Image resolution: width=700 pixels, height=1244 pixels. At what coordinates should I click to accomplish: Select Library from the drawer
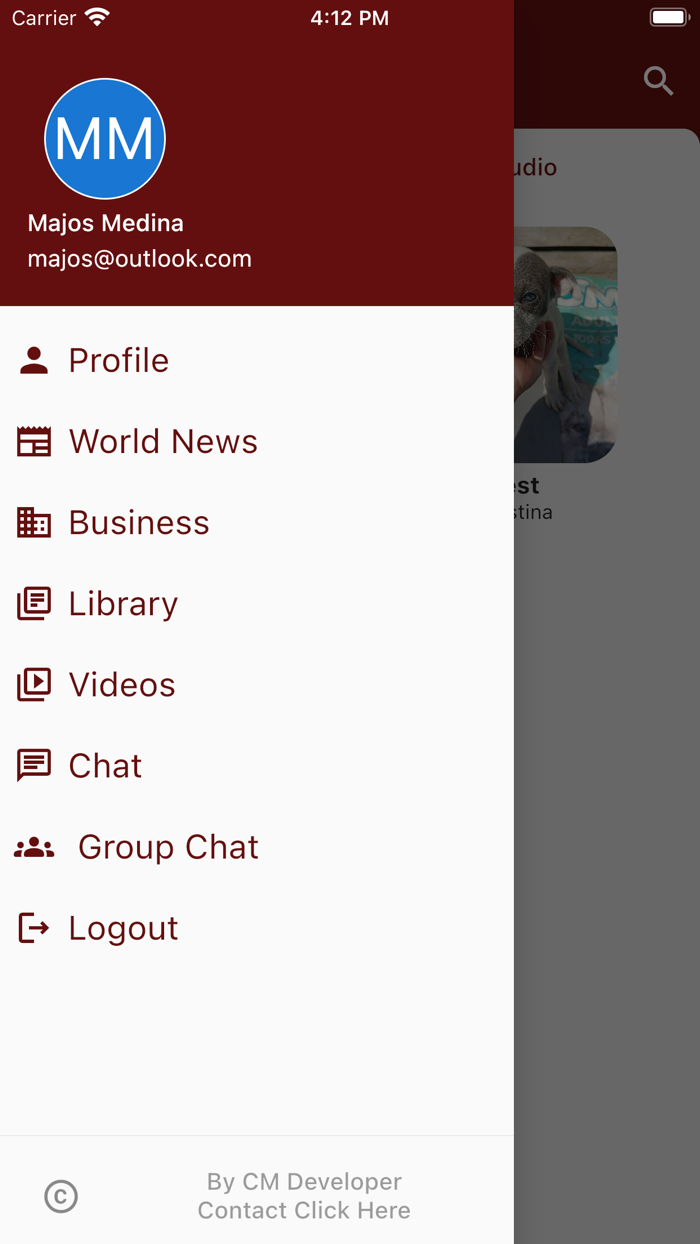tap(122, 604)
